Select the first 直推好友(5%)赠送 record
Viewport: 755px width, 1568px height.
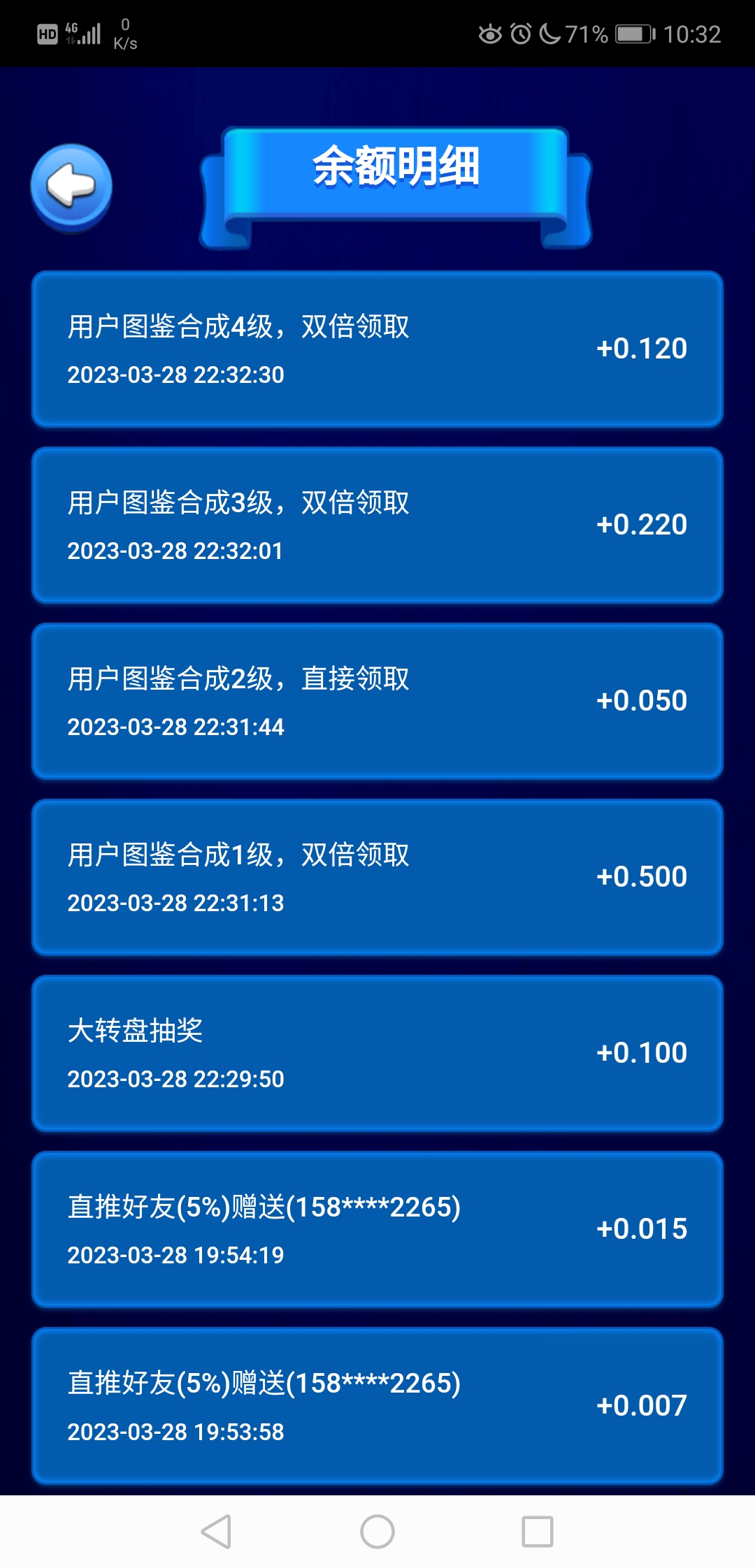pos(377,1228)
